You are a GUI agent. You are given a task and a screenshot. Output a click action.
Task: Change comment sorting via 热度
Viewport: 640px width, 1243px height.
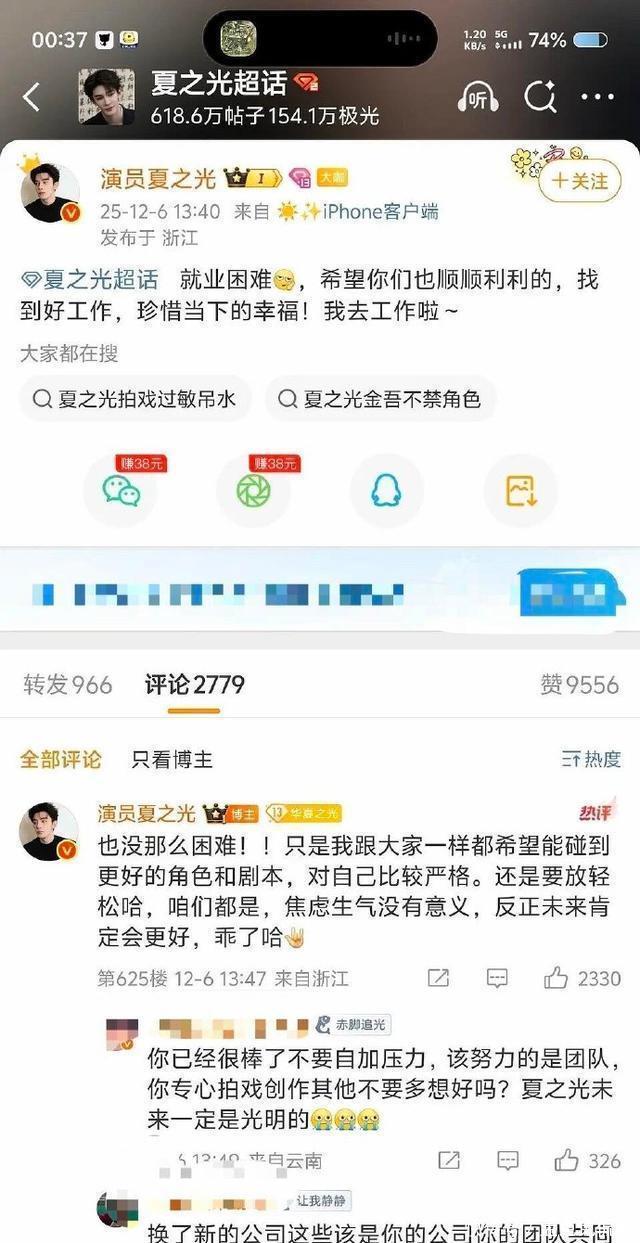tap(591, 760)
